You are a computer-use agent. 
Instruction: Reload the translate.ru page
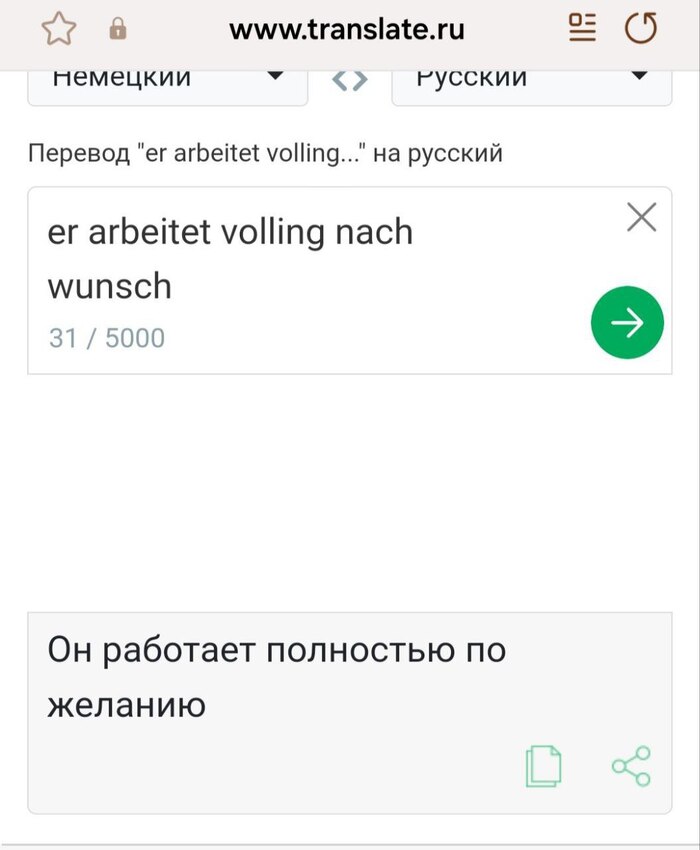(641, 28)
